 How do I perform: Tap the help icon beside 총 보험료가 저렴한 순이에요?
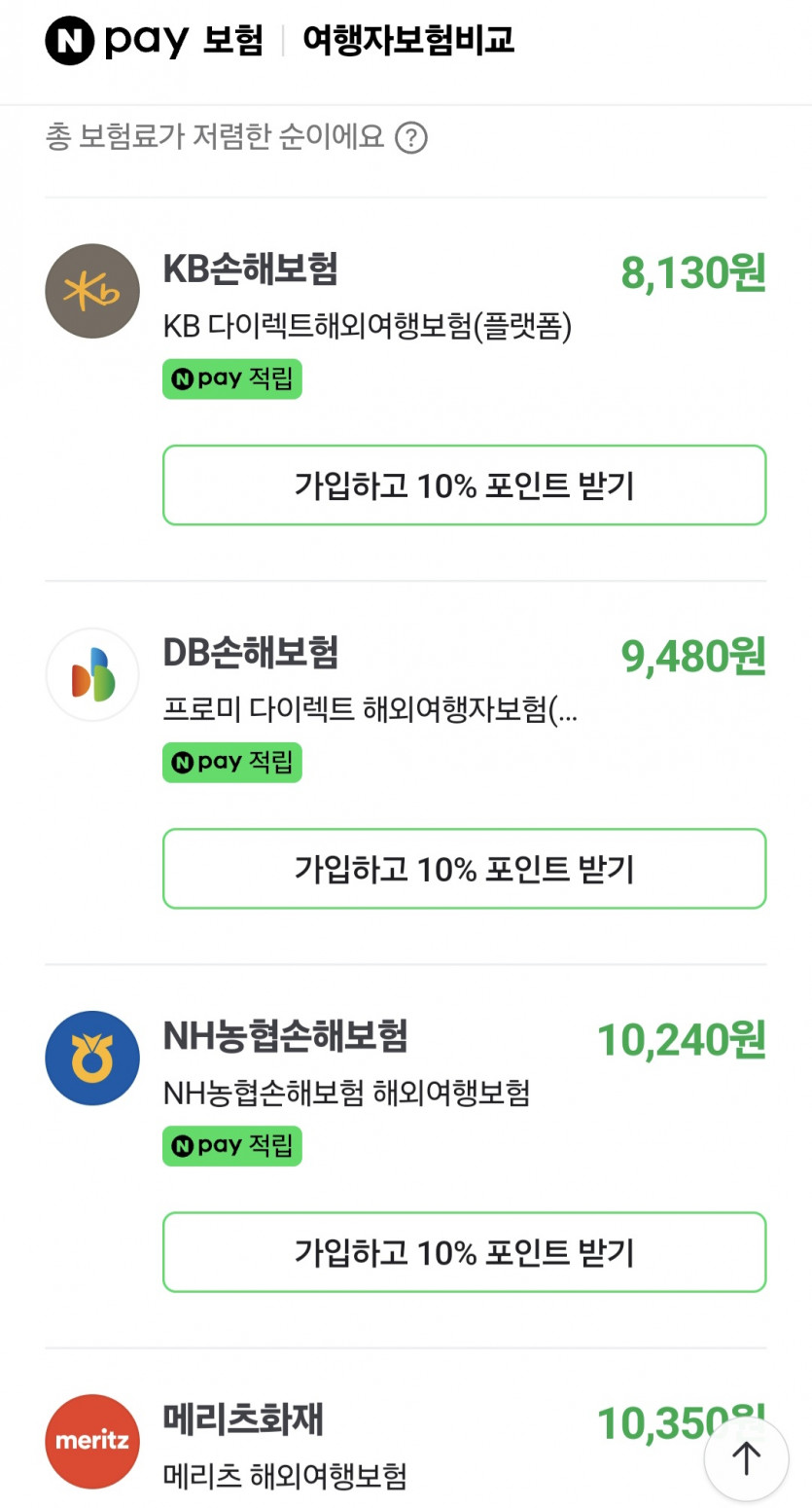411,137
